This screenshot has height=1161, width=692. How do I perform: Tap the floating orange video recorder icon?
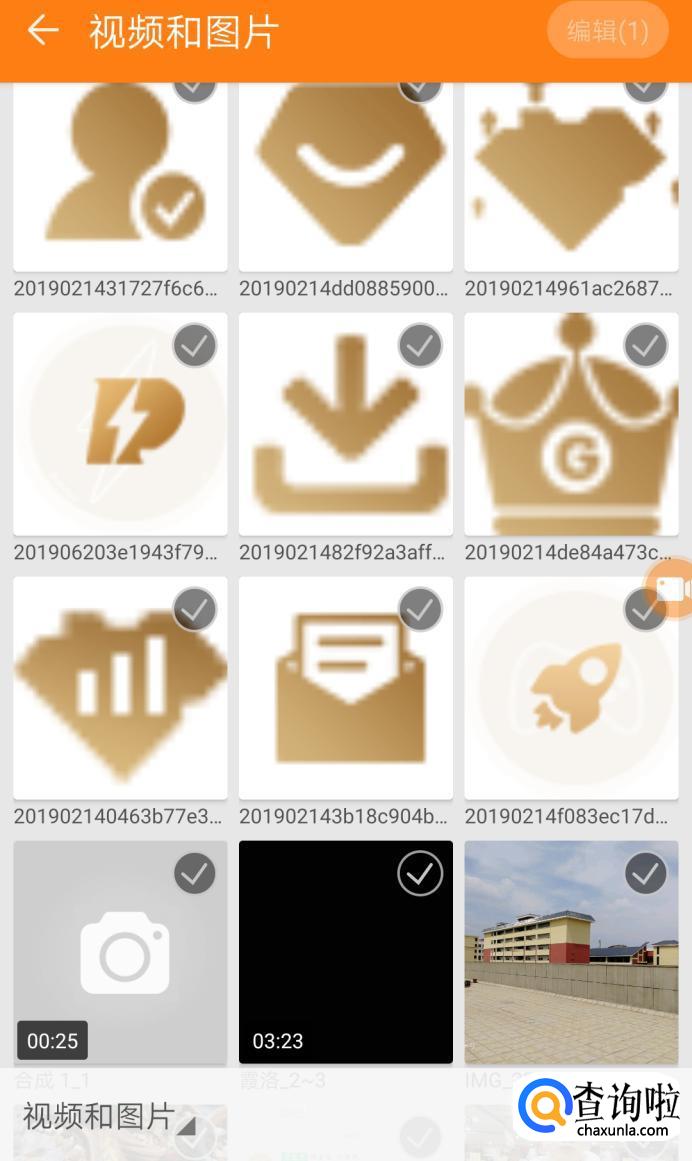click(x=672, y=589)
